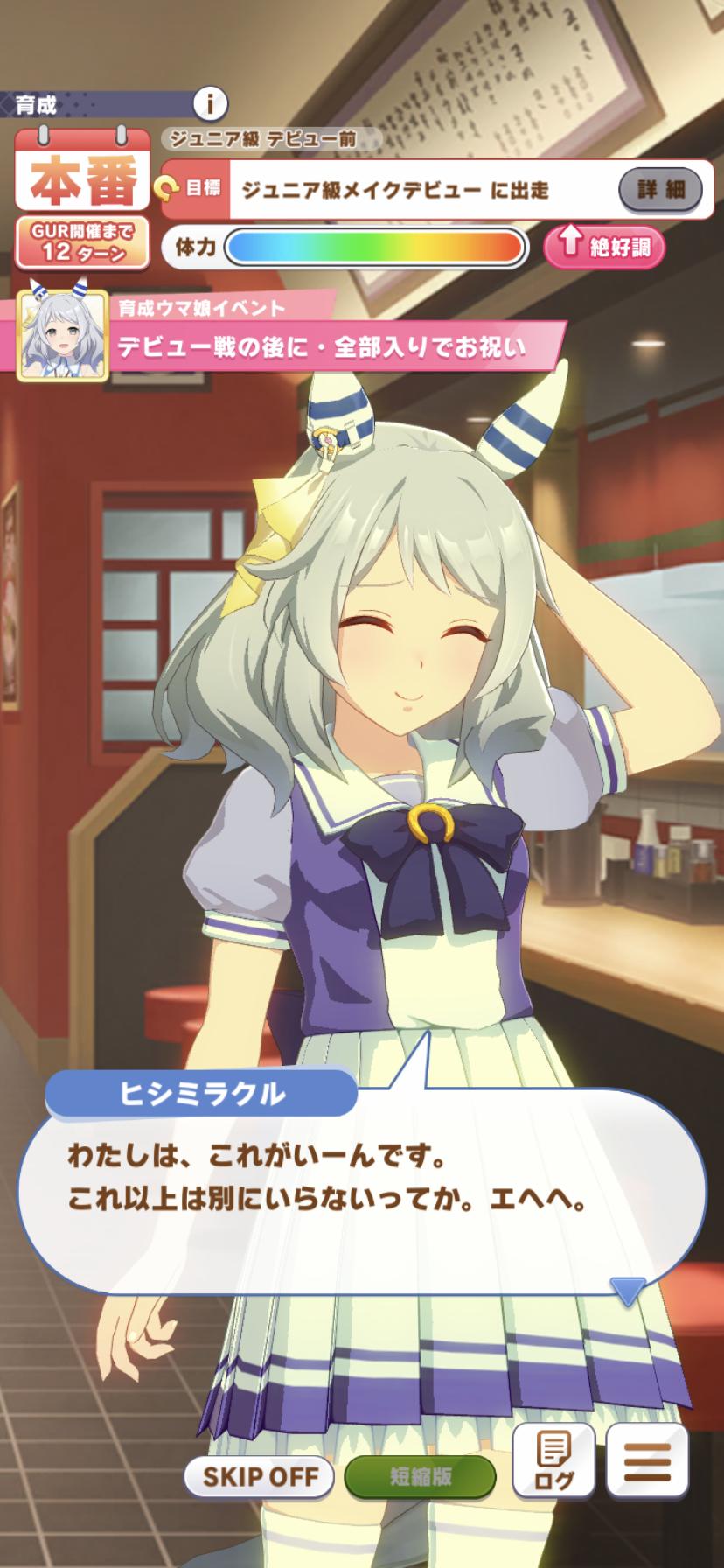Open the training info icon

209,104
